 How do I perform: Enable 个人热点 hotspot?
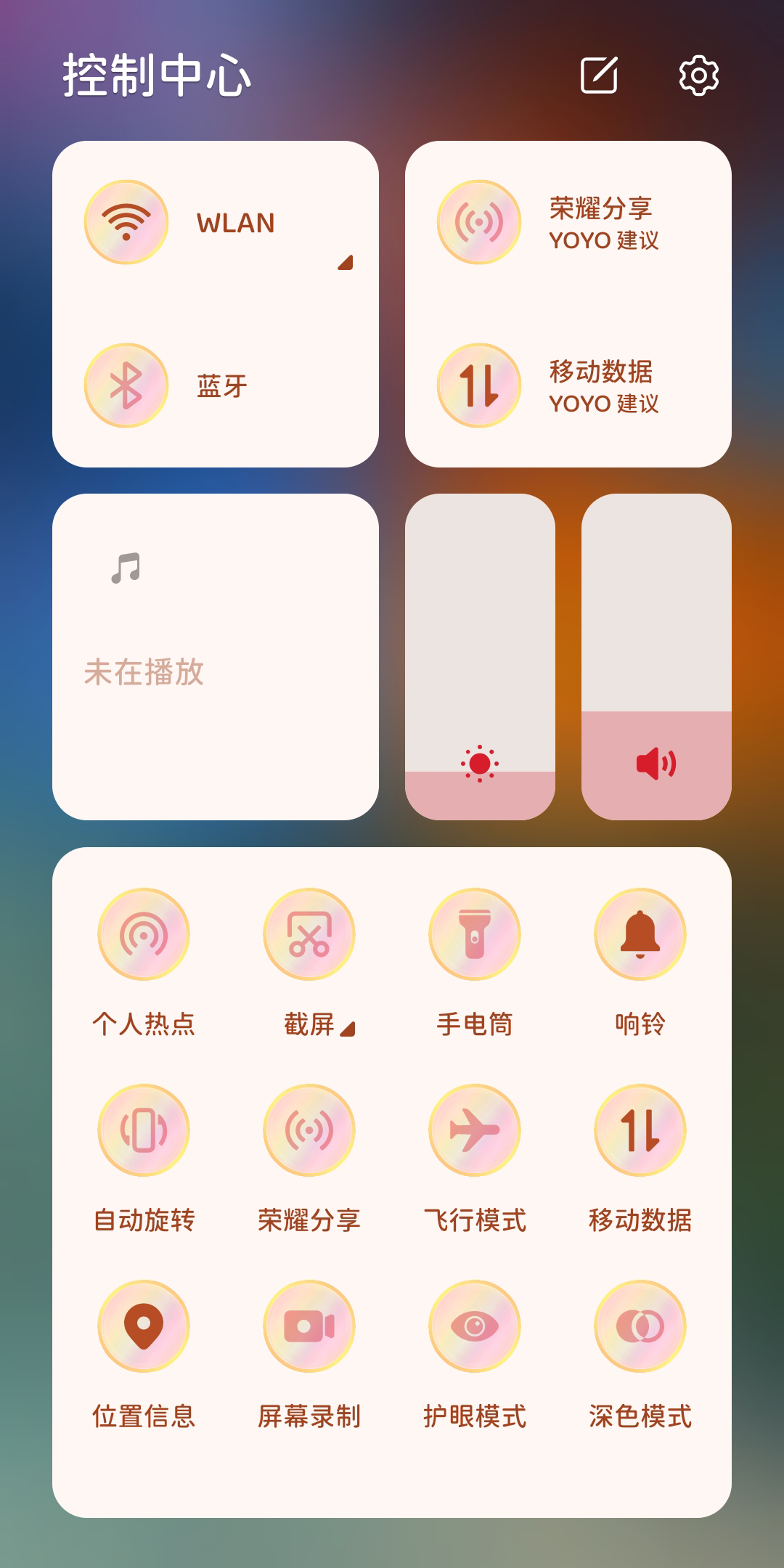pos(144,934)
